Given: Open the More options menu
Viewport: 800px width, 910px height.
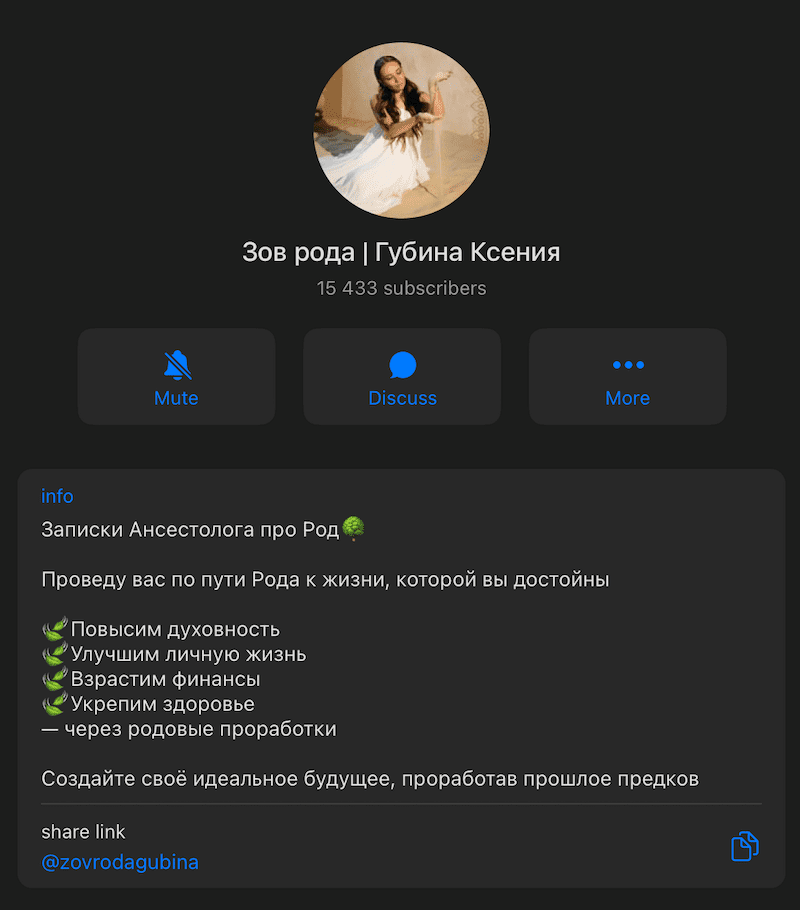Looking at the screenshot, I should click(627, 377).
